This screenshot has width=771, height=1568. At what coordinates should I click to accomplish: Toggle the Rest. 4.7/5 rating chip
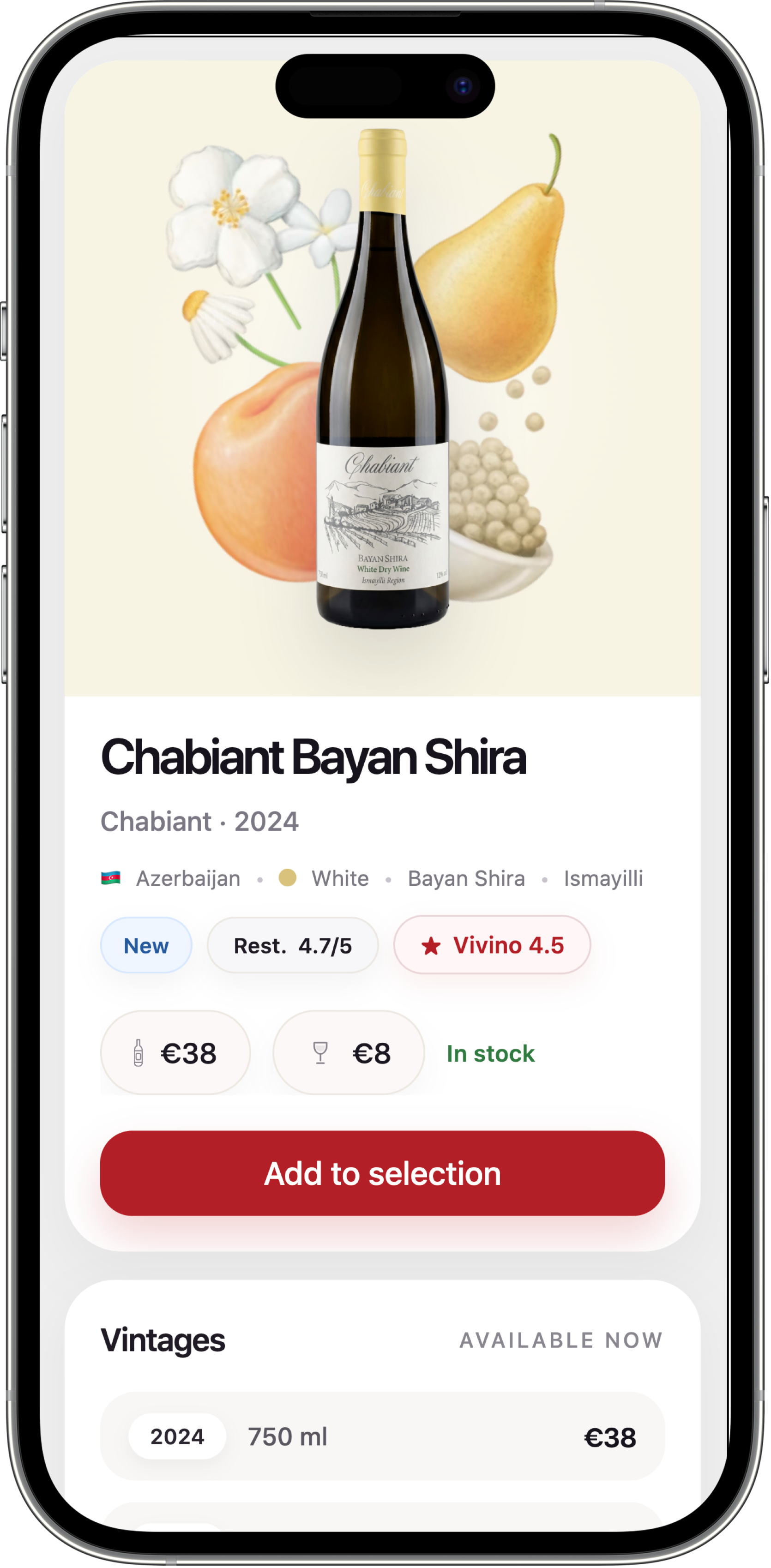coord(292,945)
